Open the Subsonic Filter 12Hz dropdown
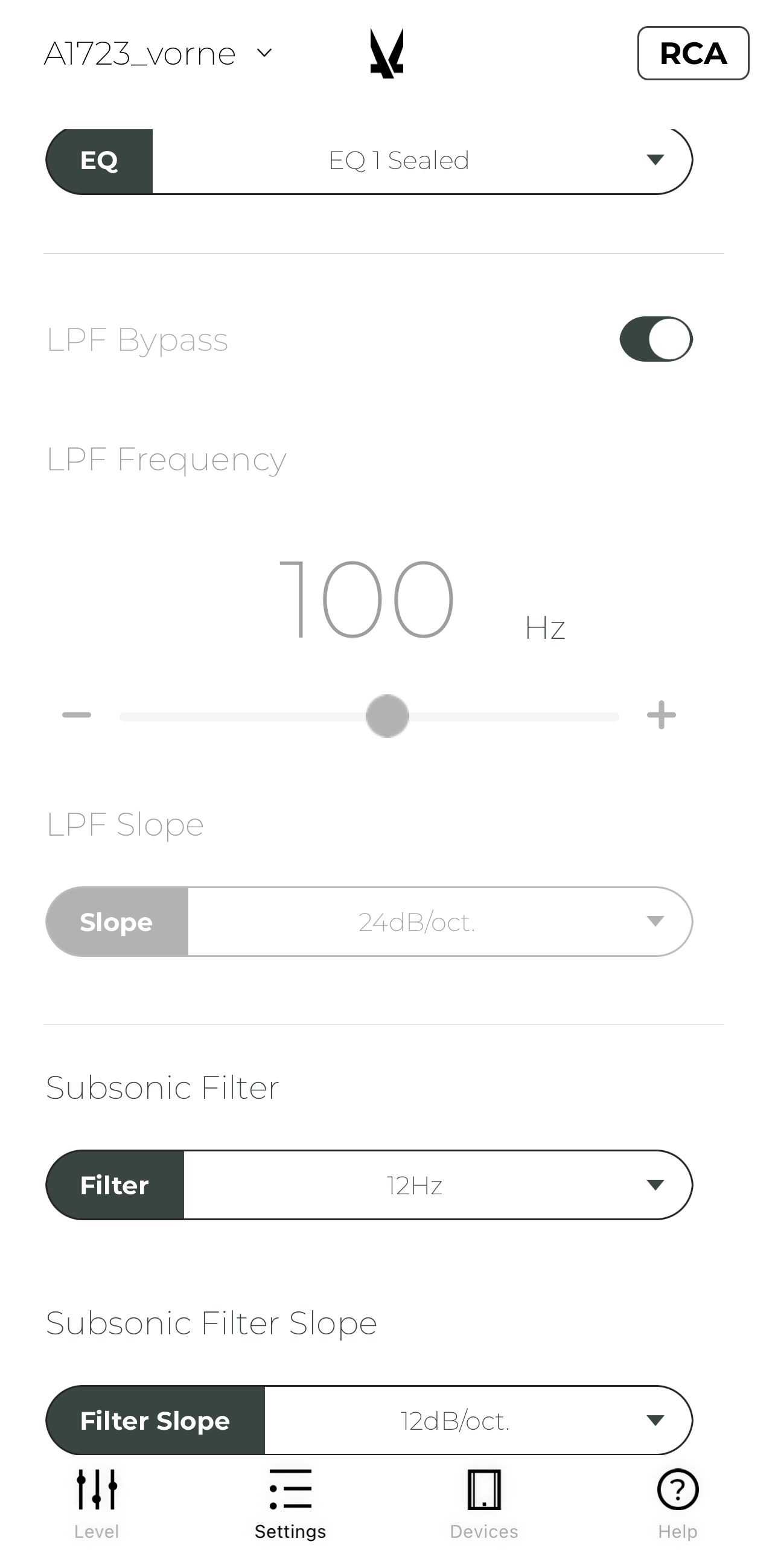Image resolution: width=775 pixels, height=1568 pixels. [437, 1185]
